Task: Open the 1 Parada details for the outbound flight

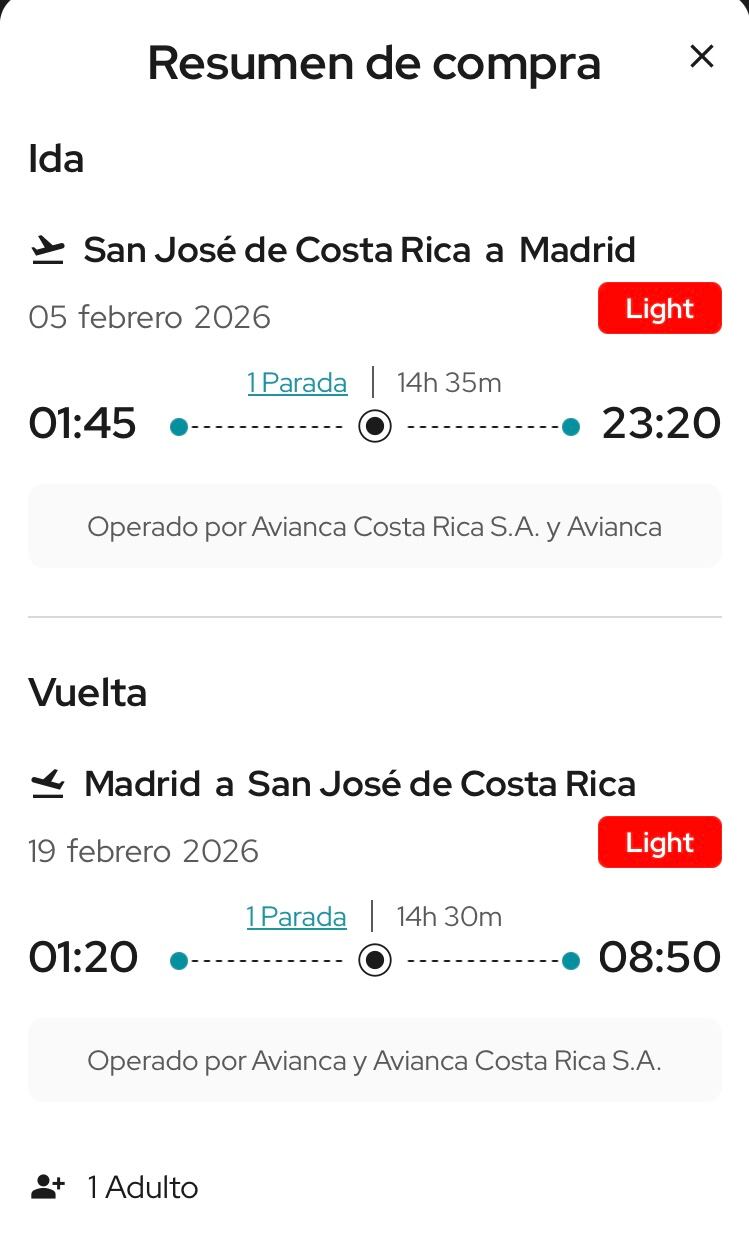Action: (297, 382)
